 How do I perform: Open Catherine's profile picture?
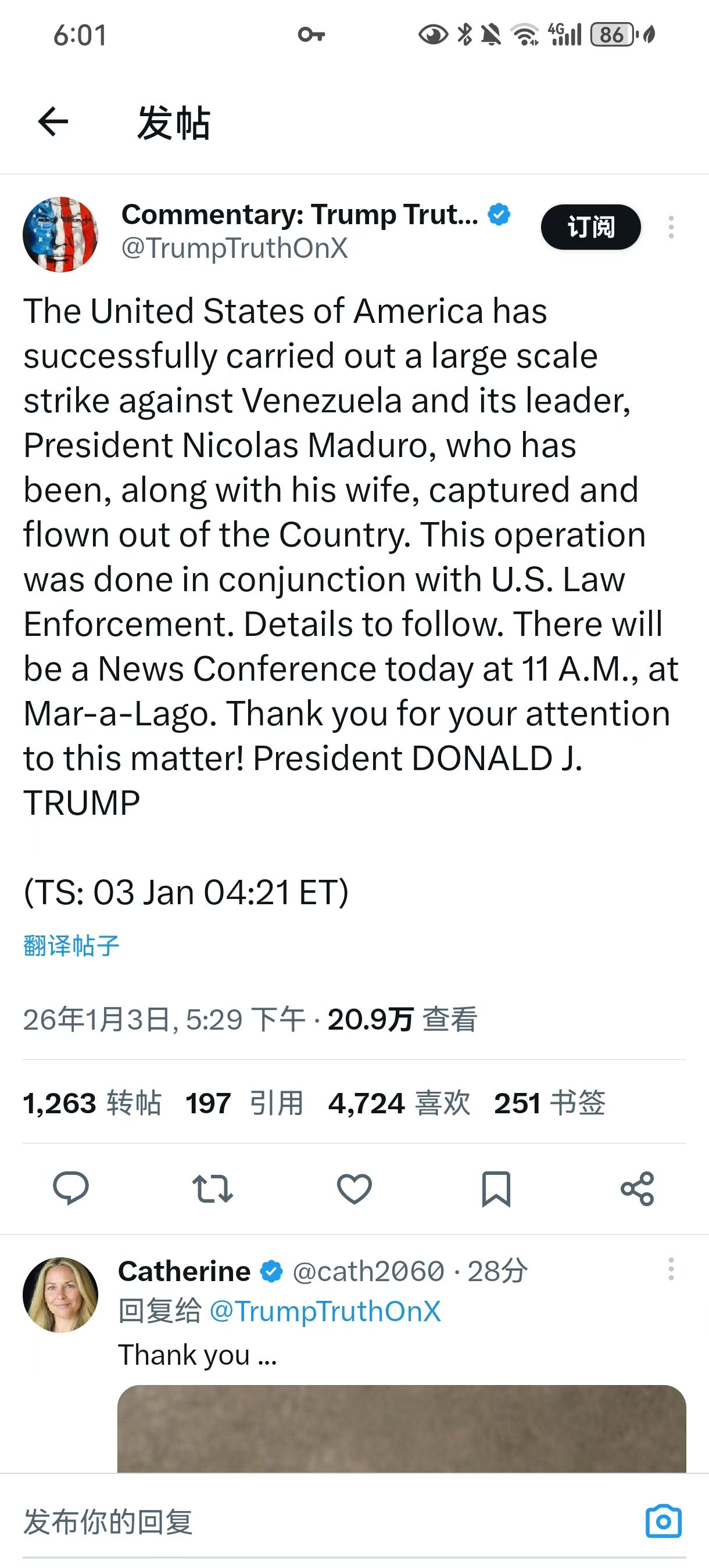[x=60, y=1294]
